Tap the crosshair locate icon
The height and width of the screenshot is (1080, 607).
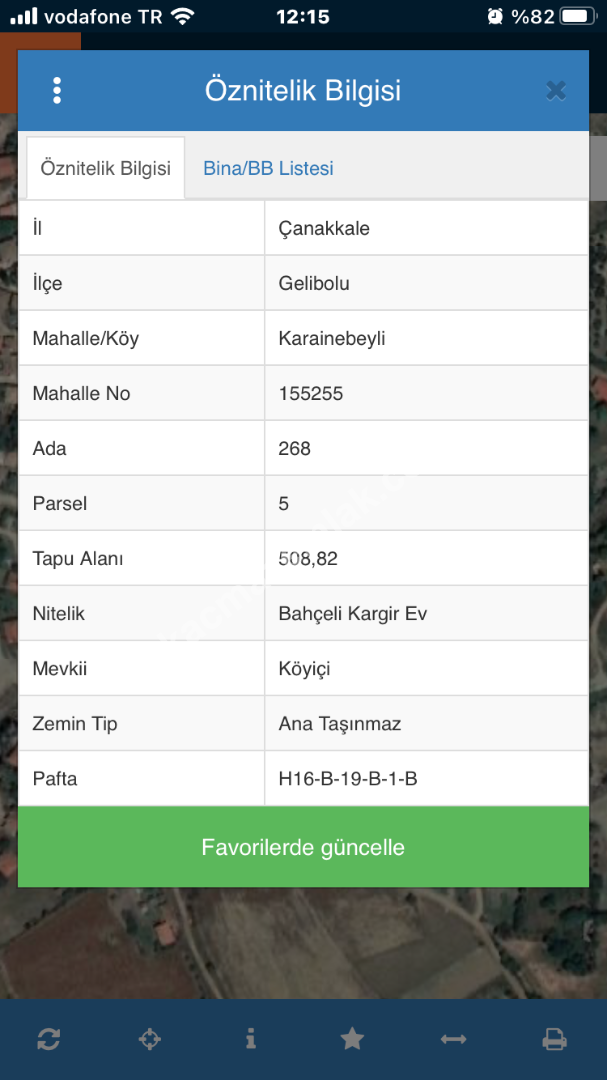(x=149, y=1039)
